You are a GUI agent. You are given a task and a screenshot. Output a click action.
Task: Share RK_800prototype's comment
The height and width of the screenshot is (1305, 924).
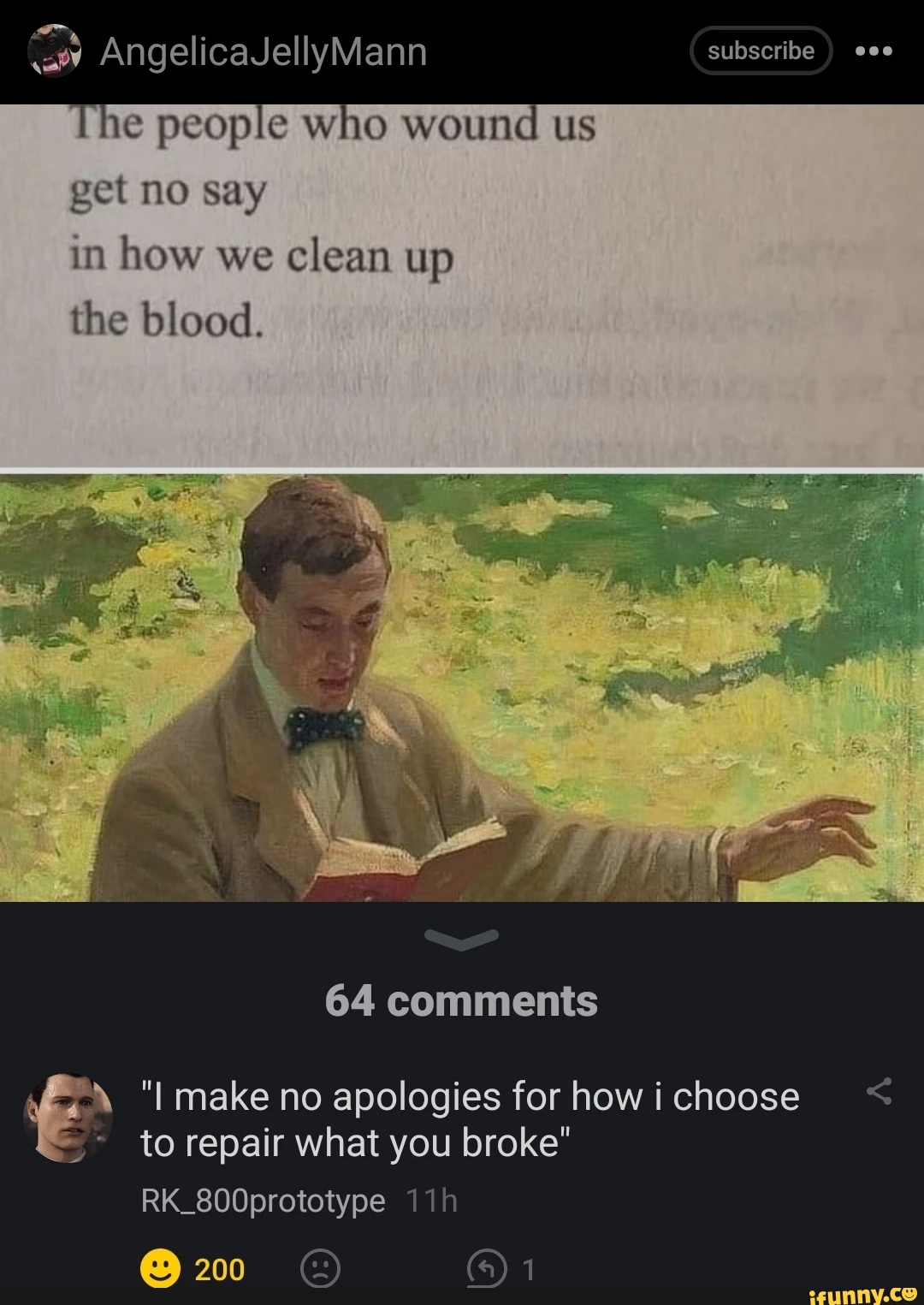pos(880,1091)
